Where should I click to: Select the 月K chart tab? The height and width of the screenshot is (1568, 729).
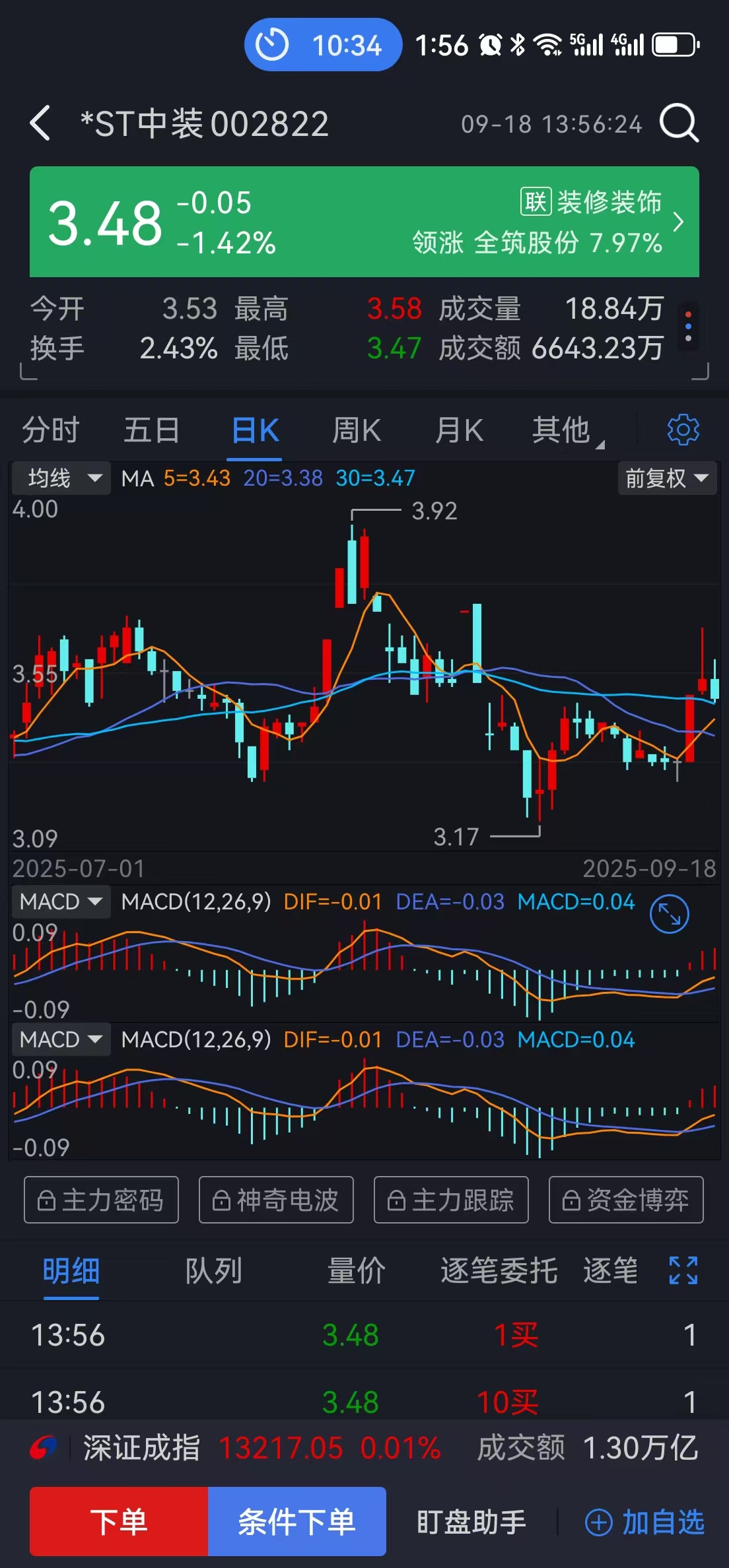click(459, 430)
